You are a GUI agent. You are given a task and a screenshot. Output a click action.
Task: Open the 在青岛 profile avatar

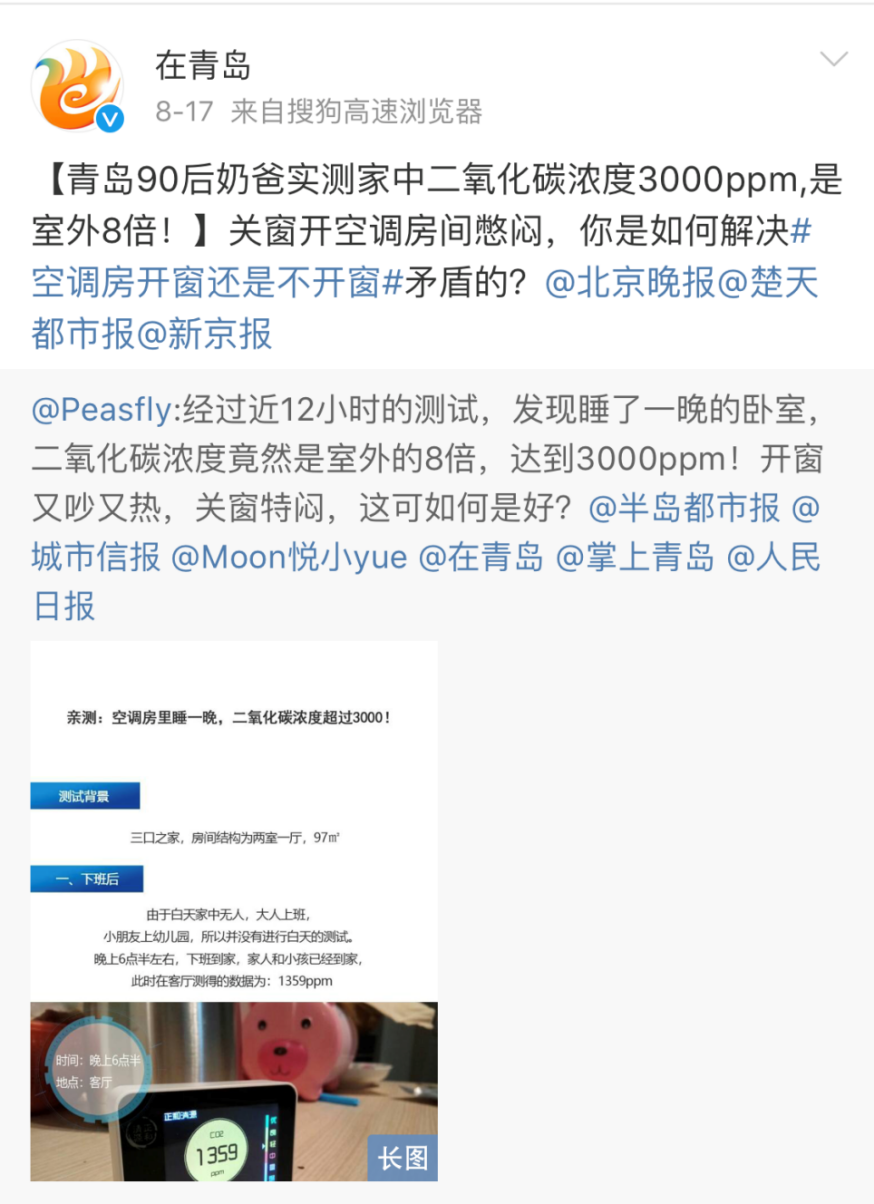point(78,87)
